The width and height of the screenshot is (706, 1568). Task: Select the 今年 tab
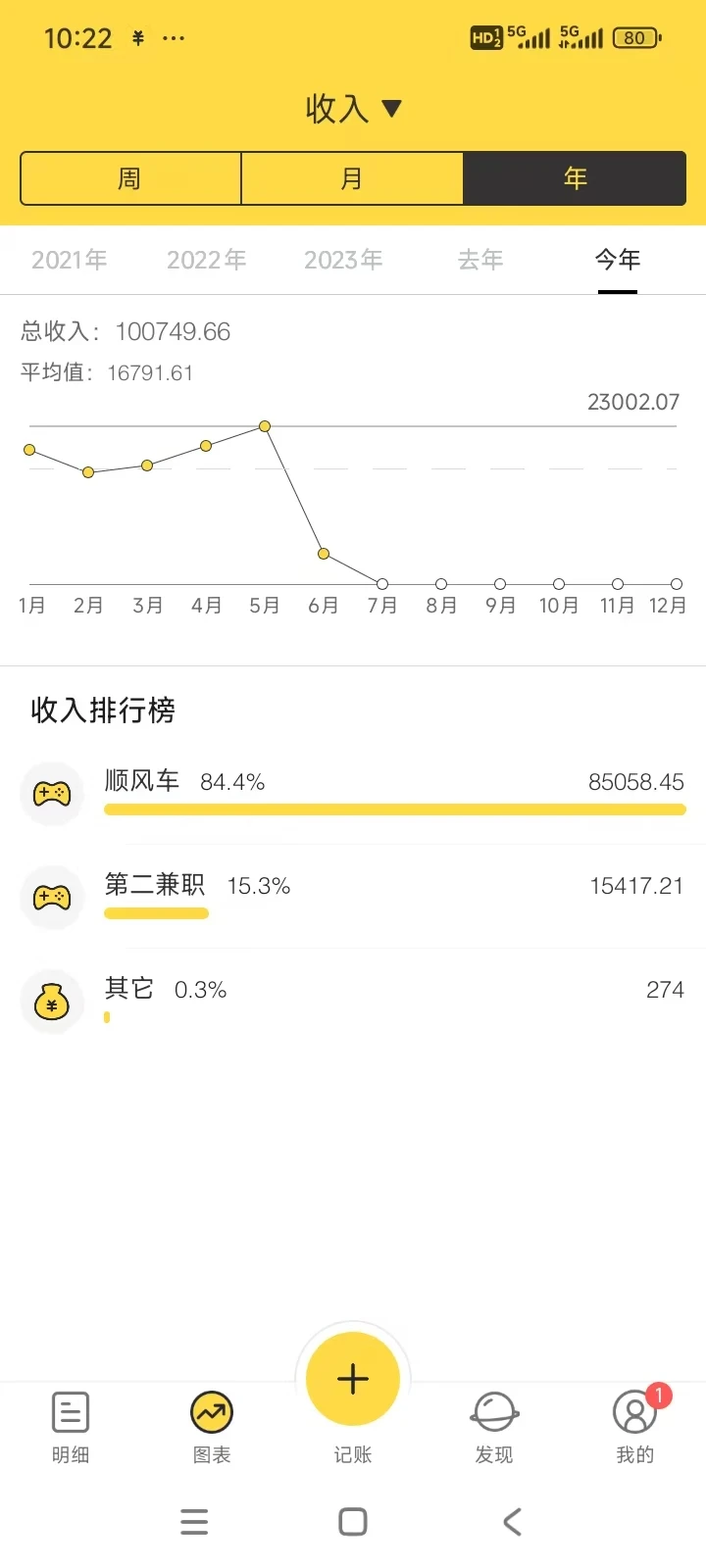coord(618,260)
